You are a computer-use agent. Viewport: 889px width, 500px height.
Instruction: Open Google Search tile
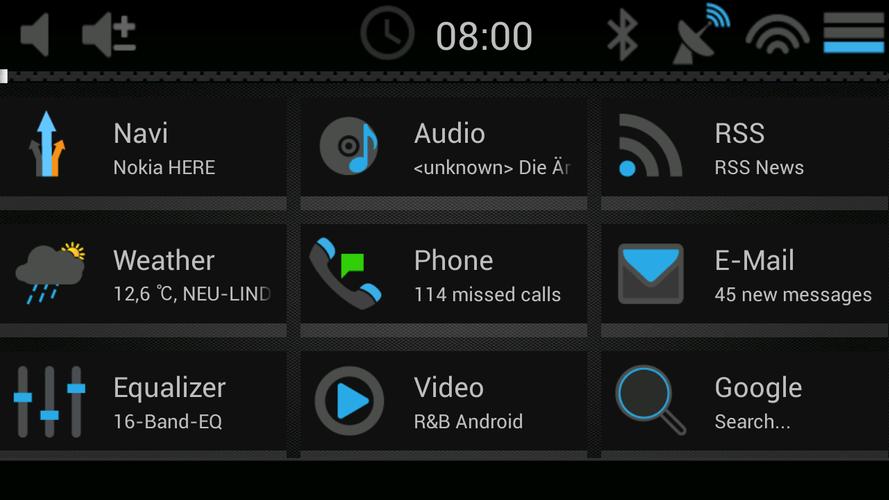click(x=744, y=401)
